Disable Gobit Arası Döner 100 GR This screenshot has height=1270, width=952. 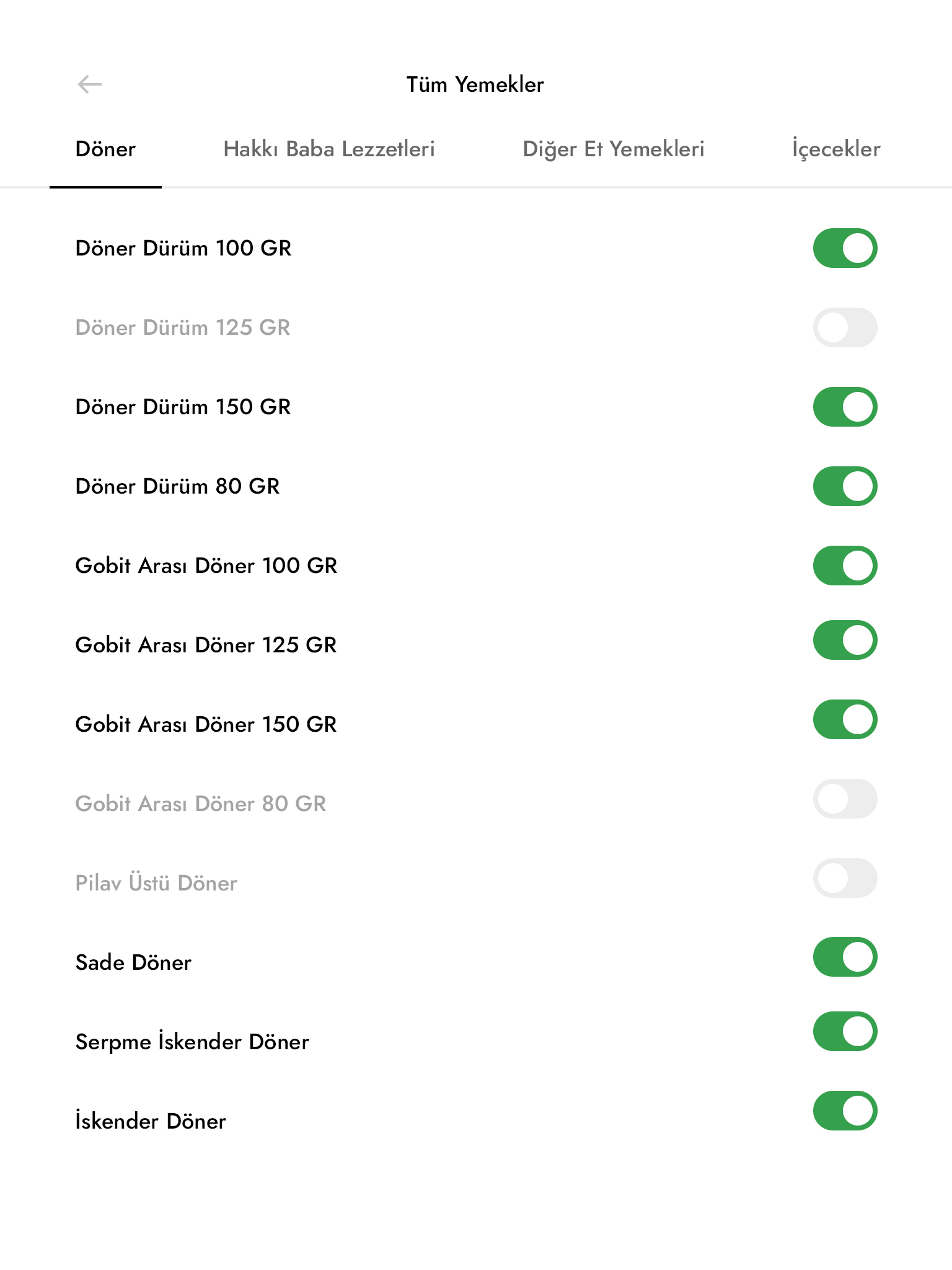(x=845, y=566)
